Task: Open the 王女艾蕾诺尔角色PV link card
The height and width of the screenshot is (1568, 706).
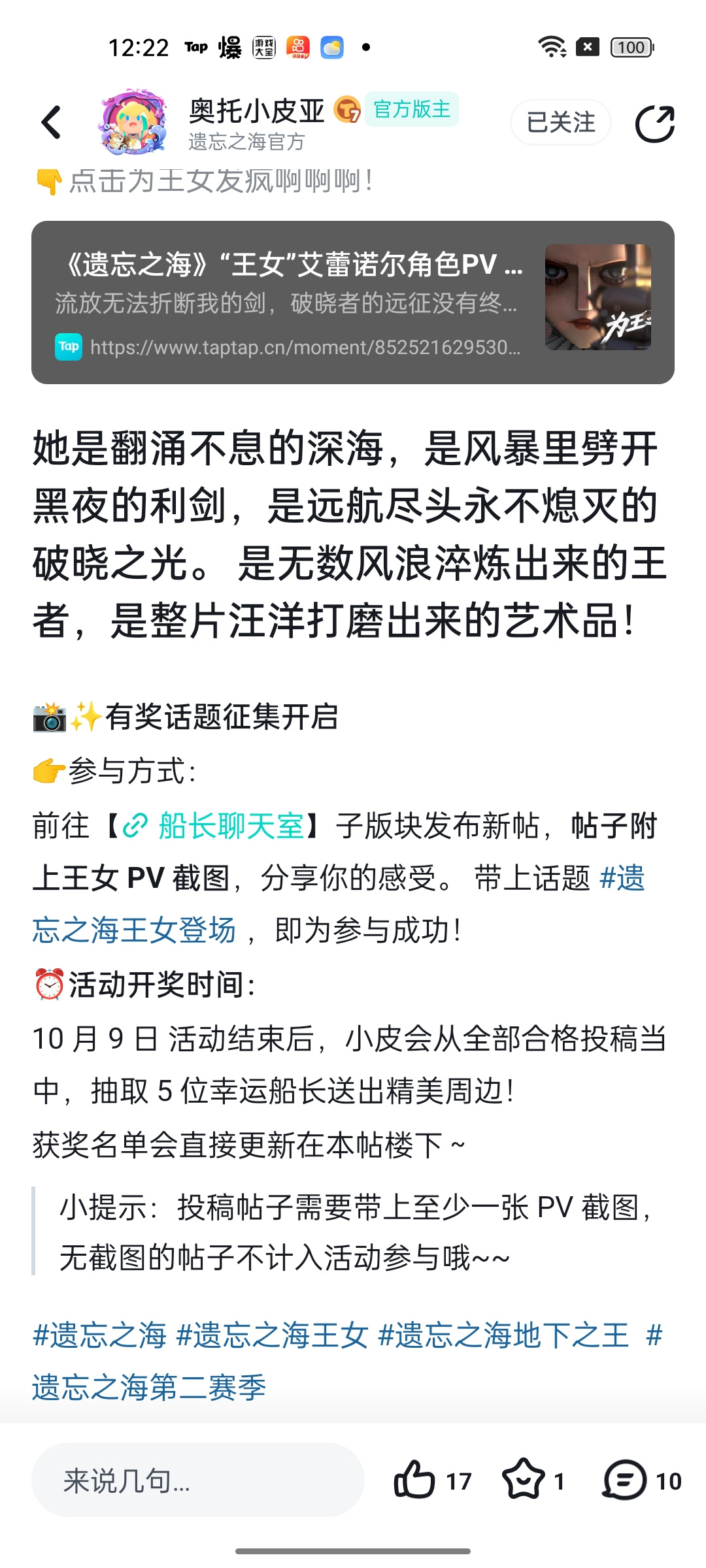Action: (x=353, y=302)
